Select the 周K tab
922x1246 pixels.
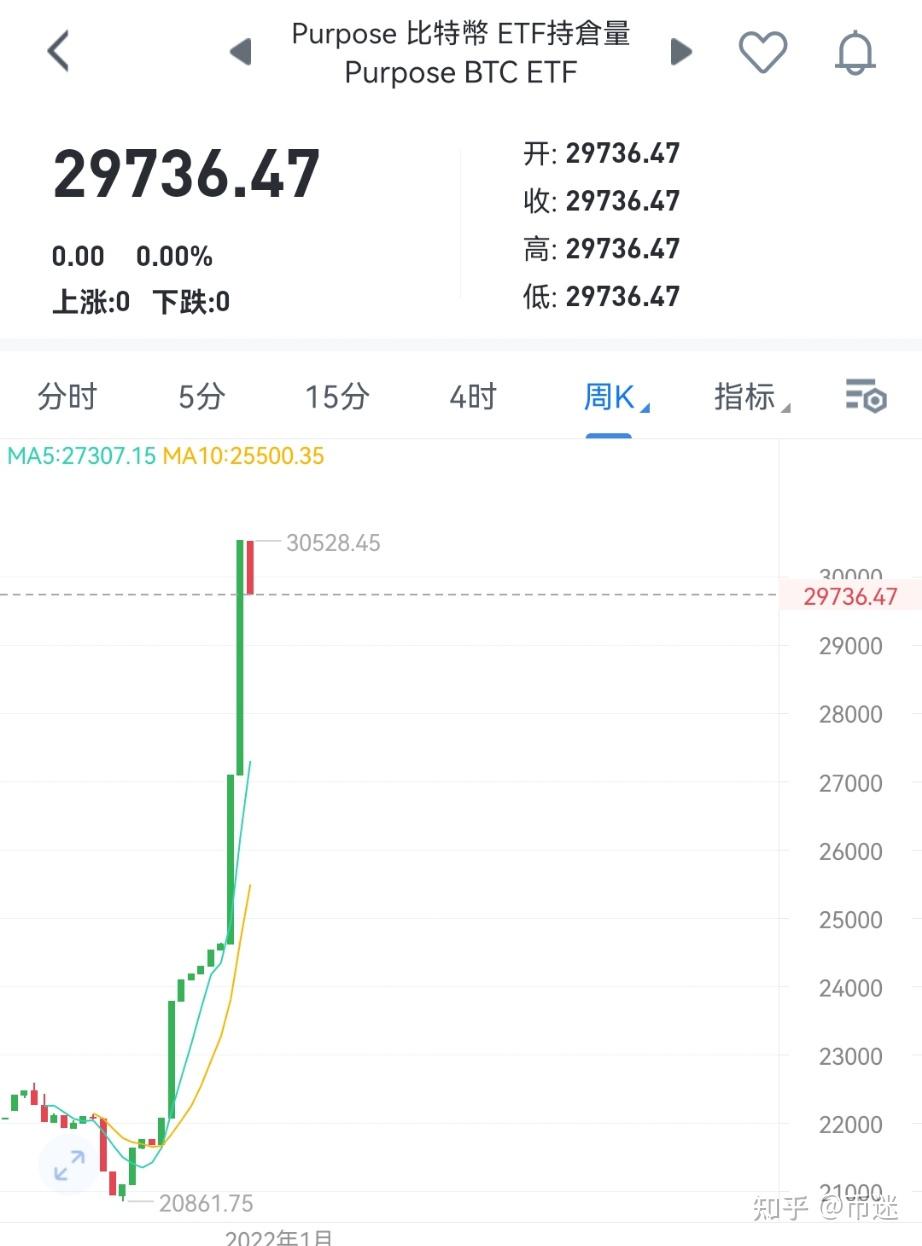pos(606,397)
